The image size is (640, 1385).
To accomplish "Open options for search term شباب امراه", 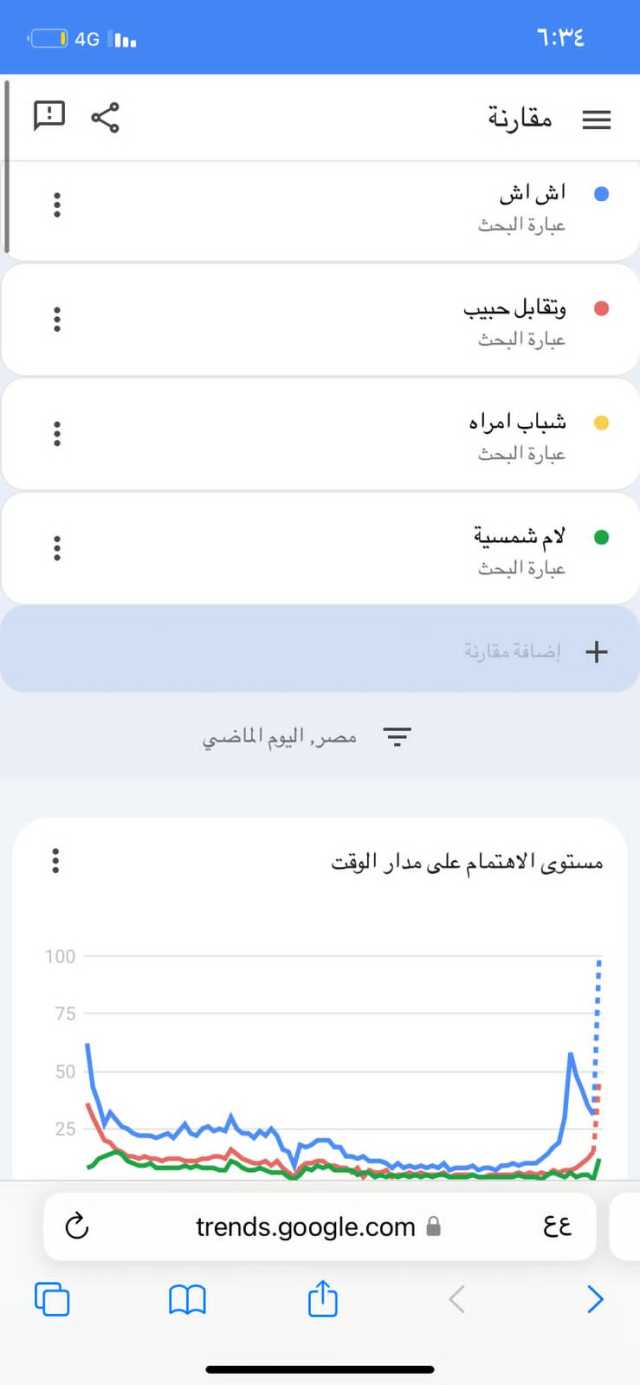I will pyautogui.click(x=57, y=433).
